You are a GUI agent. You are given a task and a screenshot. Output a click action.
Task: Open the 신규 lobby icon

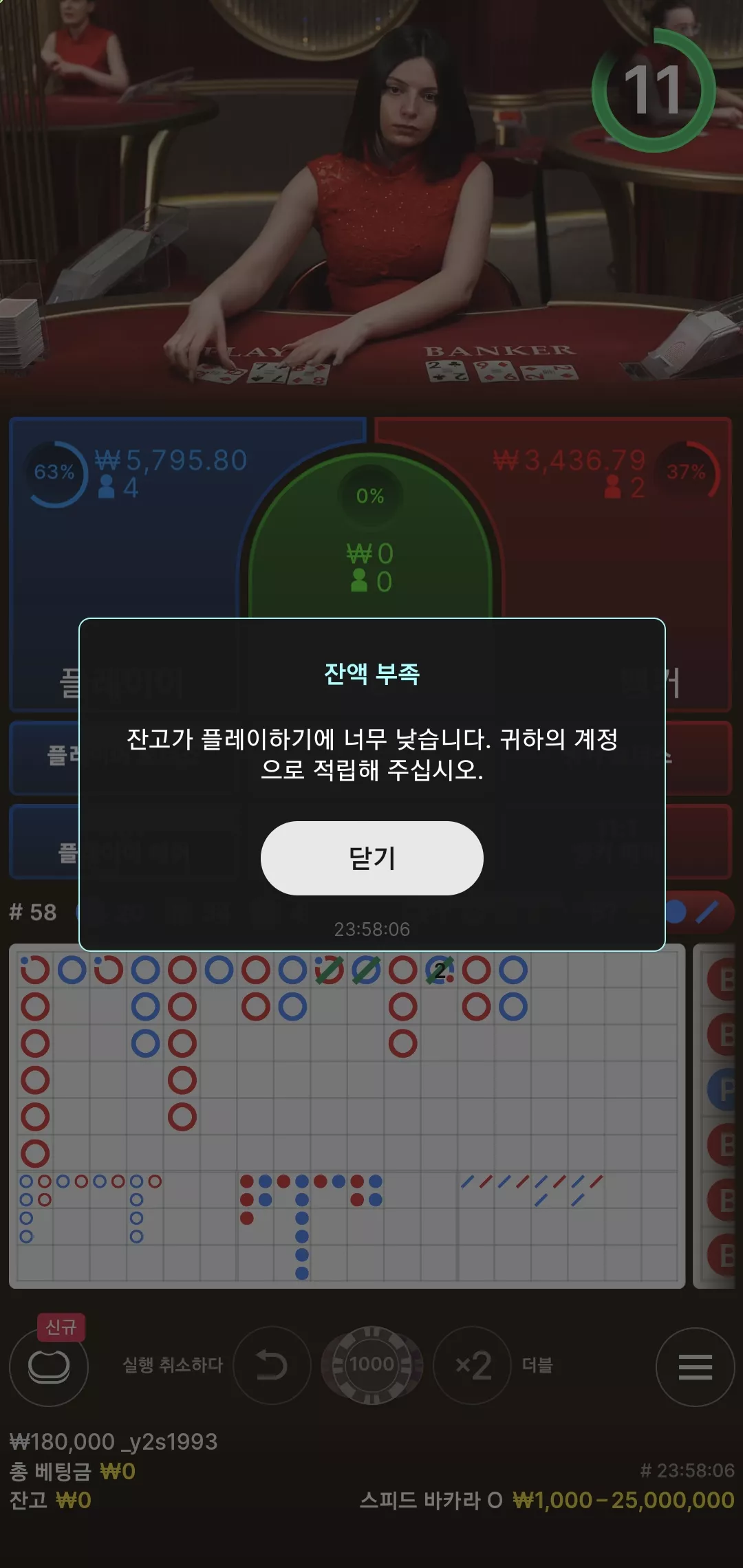point(49,1366)
